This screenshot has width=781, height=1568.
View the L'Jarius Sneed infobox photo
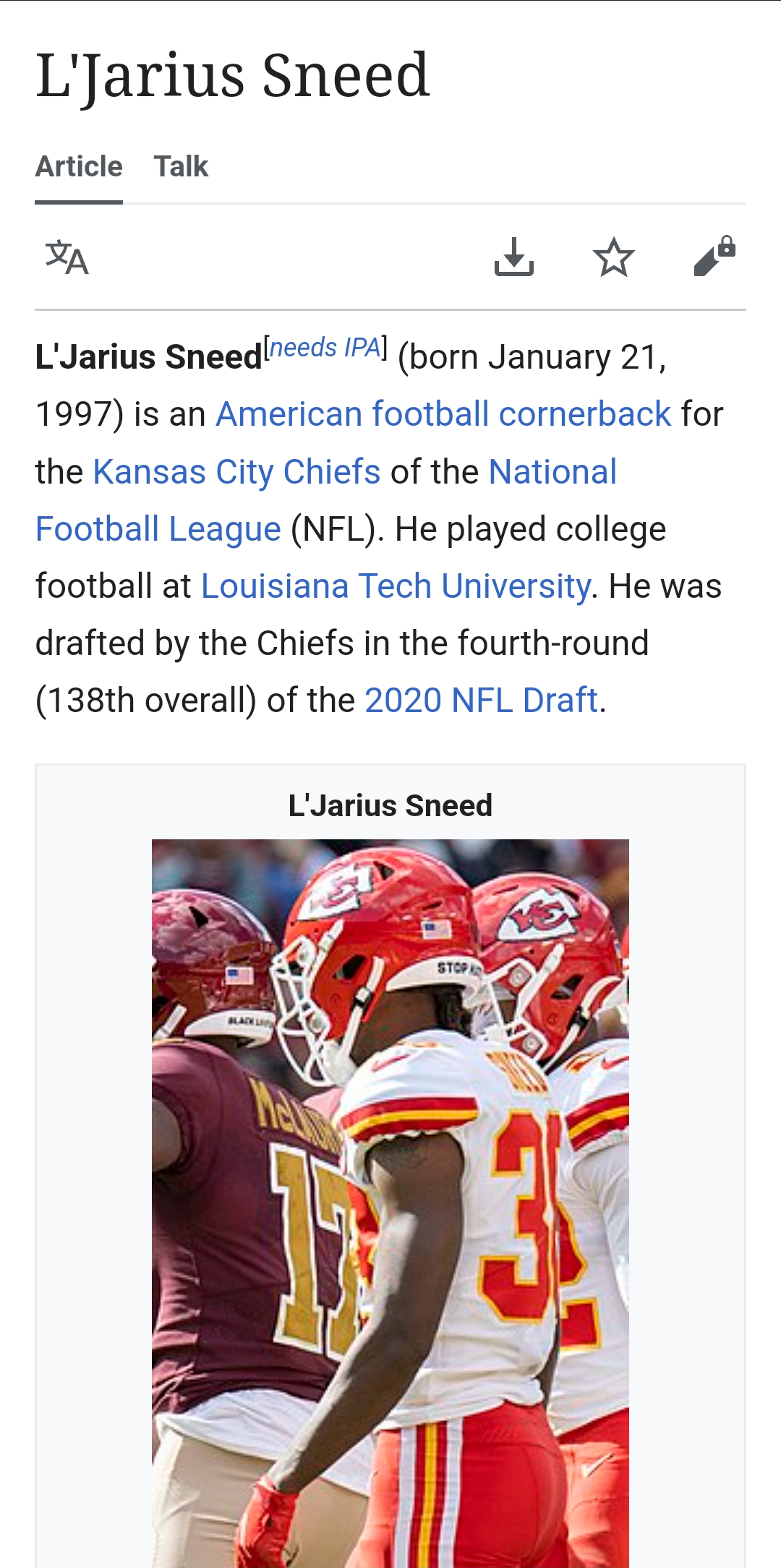390,1200
